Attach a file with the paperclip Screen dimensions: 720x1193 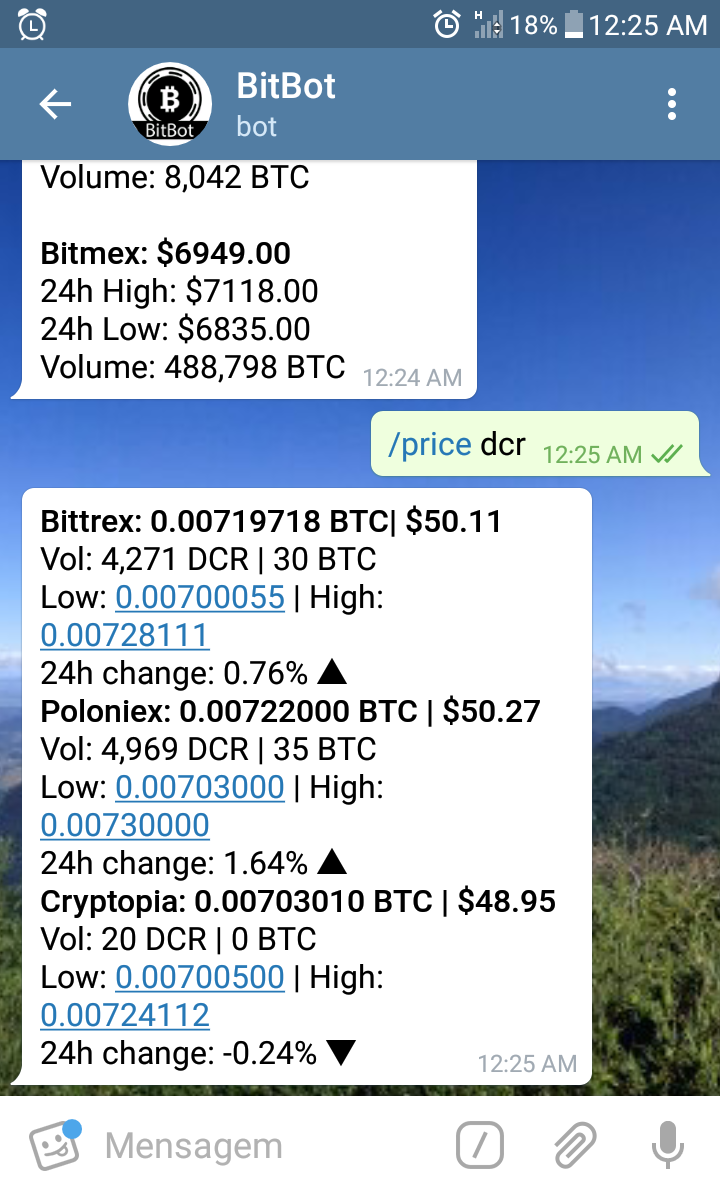tap(575, 1144)
